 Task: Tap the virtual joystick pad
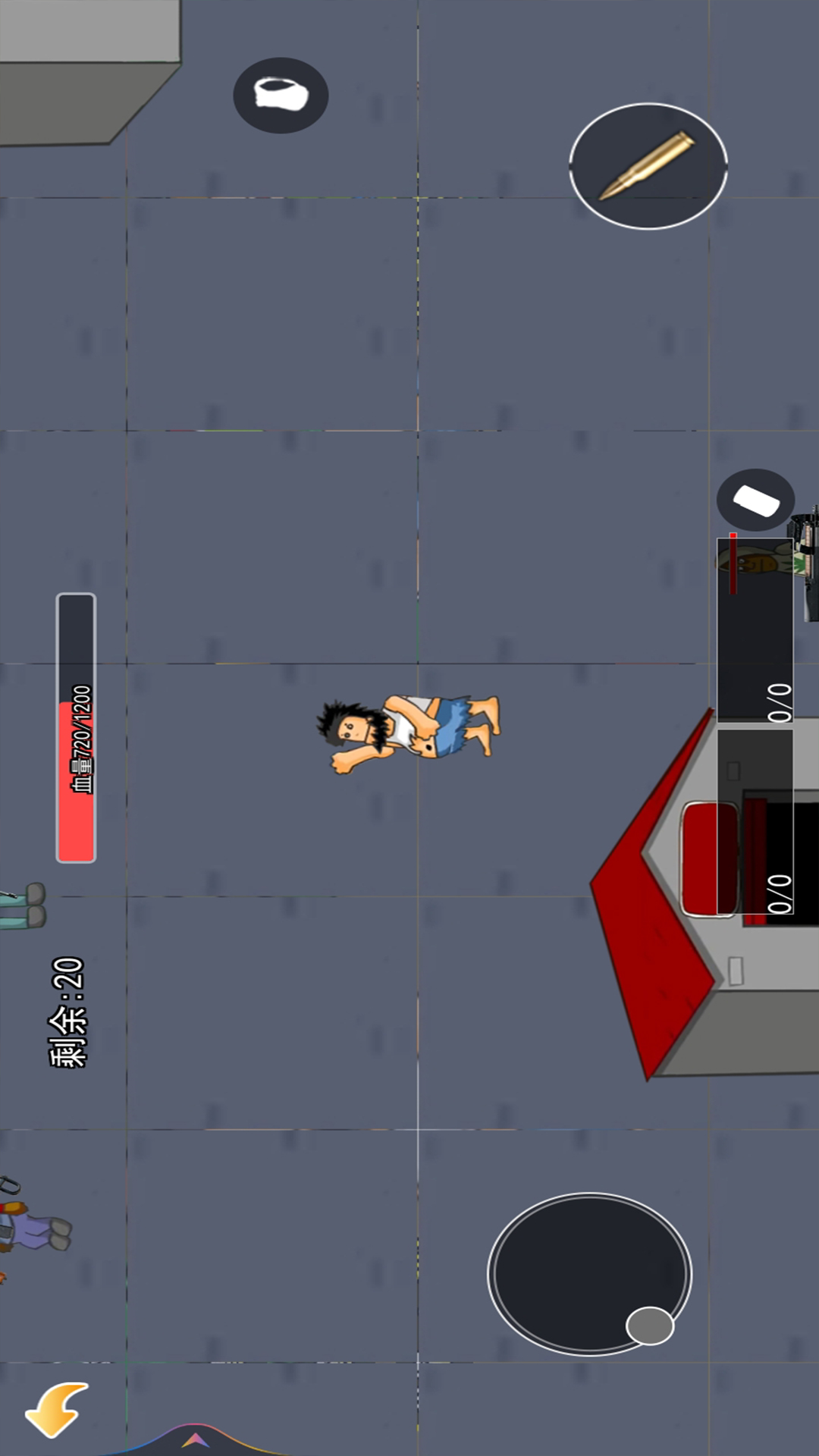point(590,1274)
